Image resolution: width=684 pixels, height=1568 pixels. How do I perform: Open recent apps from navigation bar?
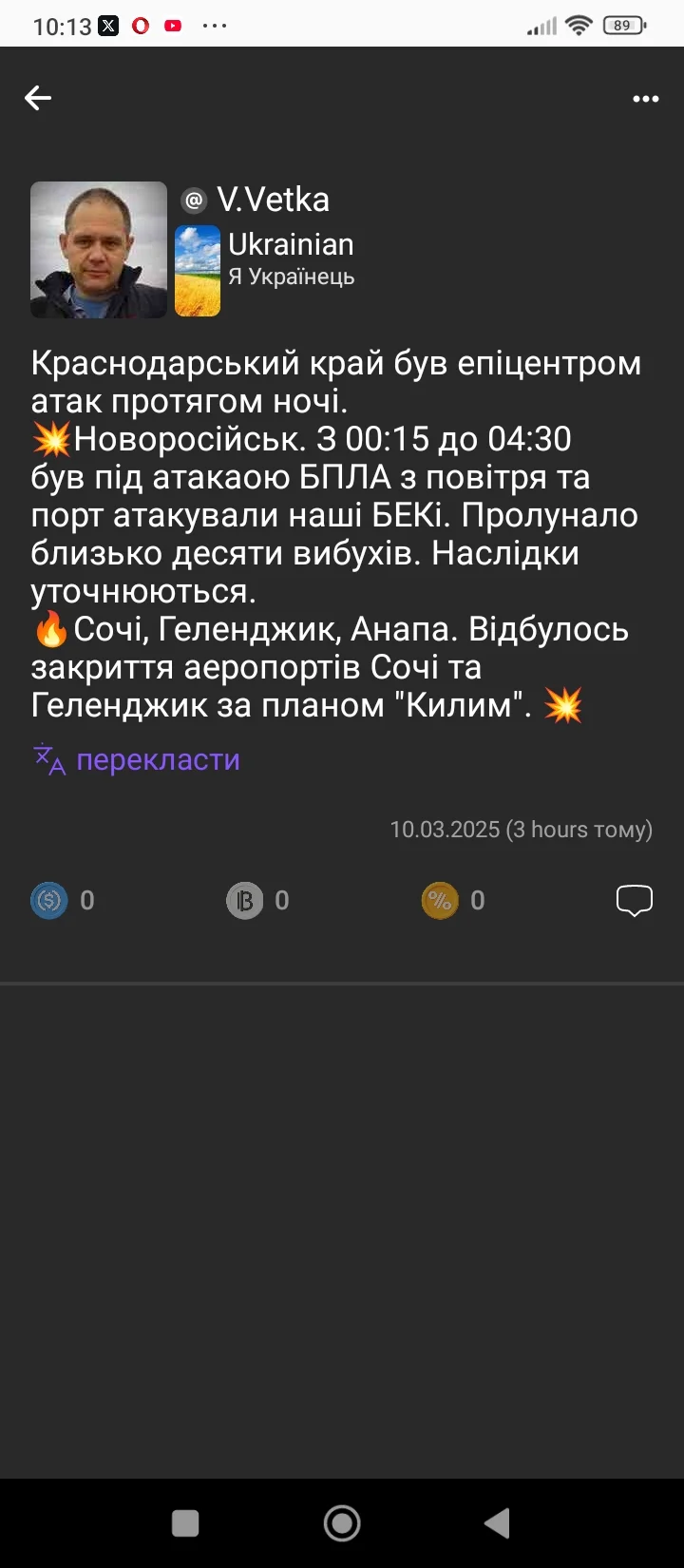click(x=185, y=1523)
